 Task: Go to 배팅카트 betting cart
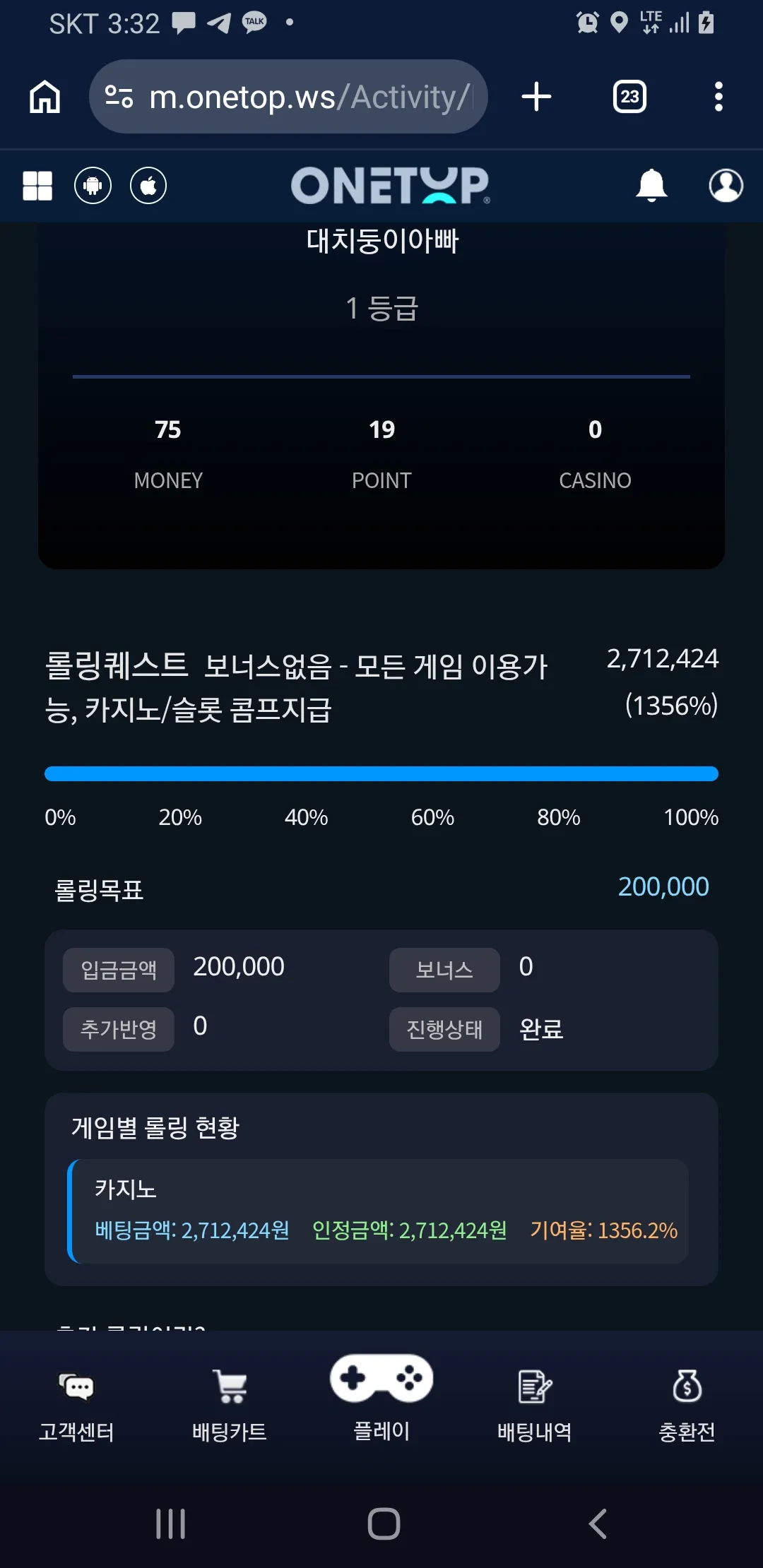[x=229, y=1404]
